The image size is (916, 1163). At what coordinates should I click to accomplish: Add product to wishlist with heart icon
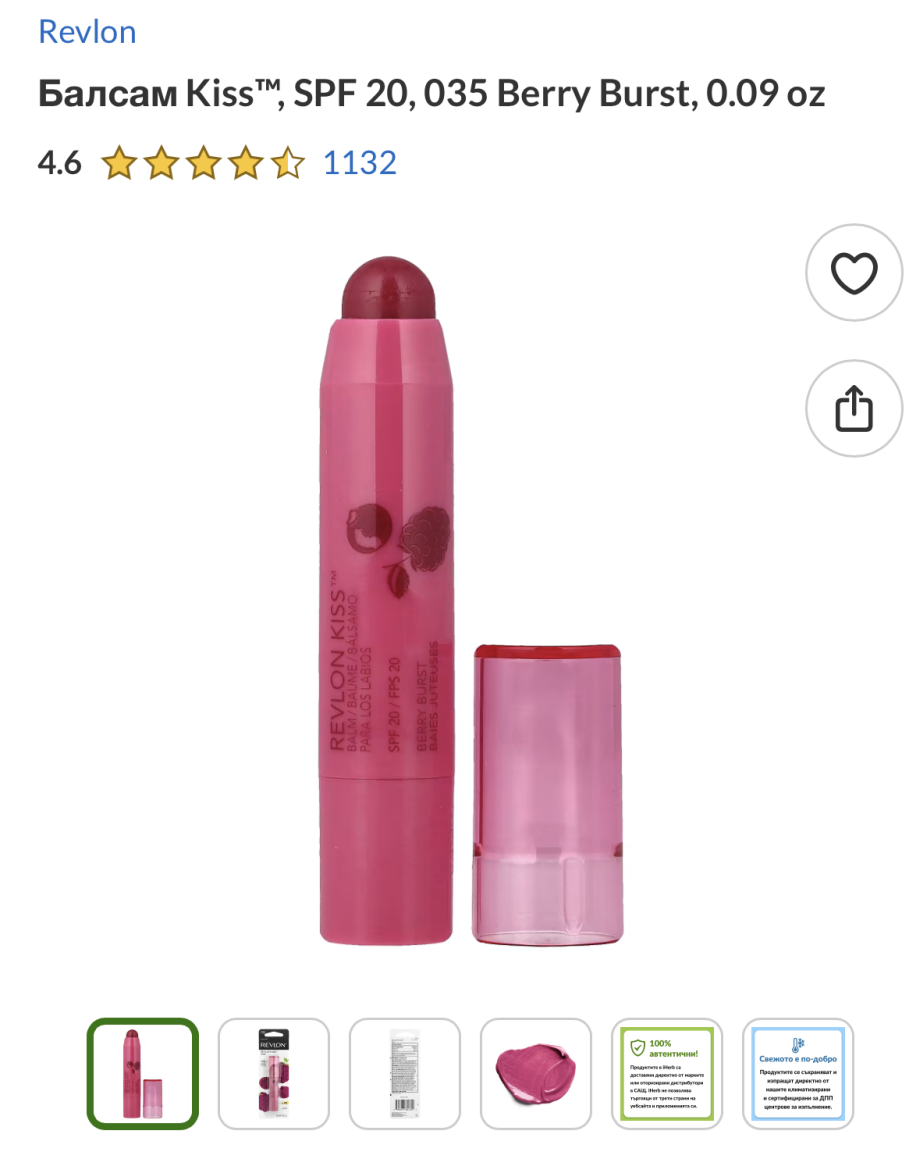click(x=854, y=272)
